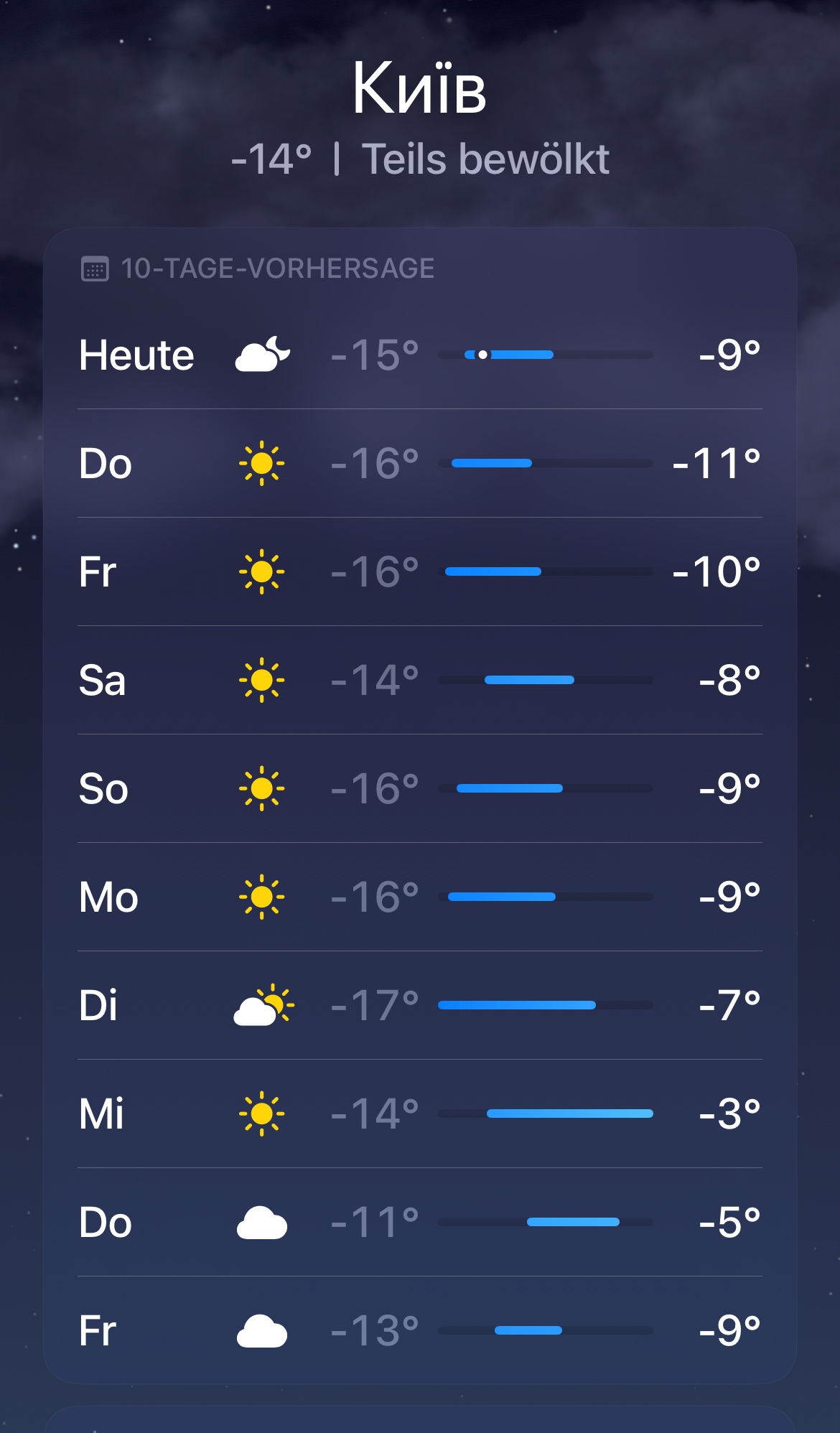Open today's forecast row labeled Heute

pyautogui.click(x=420, y=355)
